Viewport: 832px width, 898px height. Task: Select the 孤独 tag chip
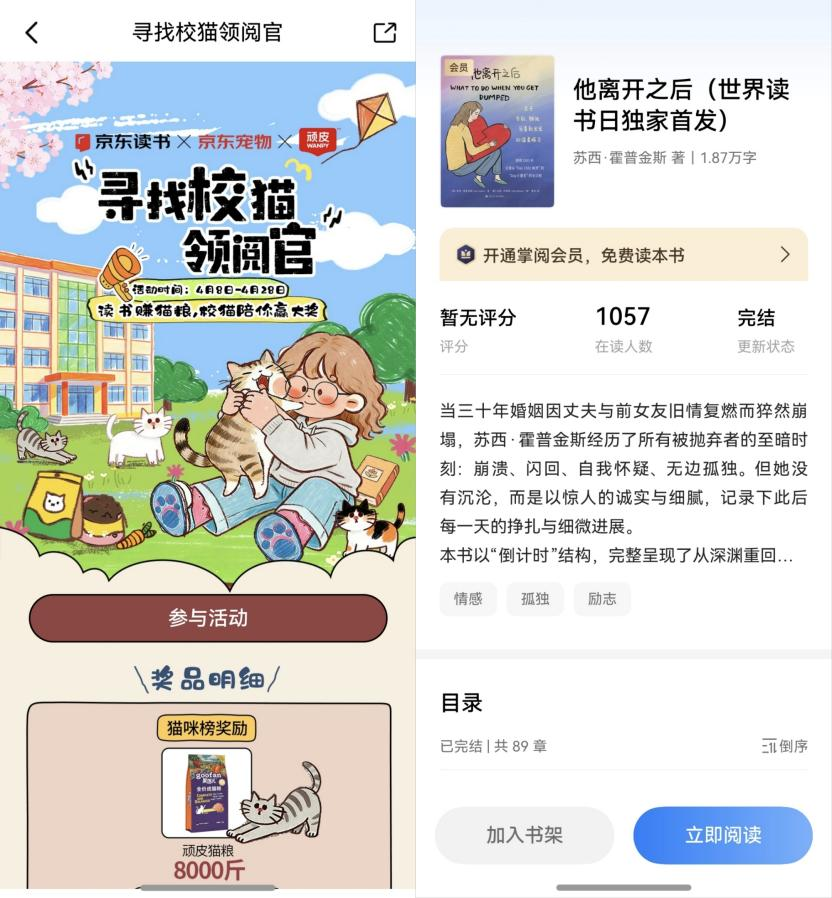click(535, 598)
